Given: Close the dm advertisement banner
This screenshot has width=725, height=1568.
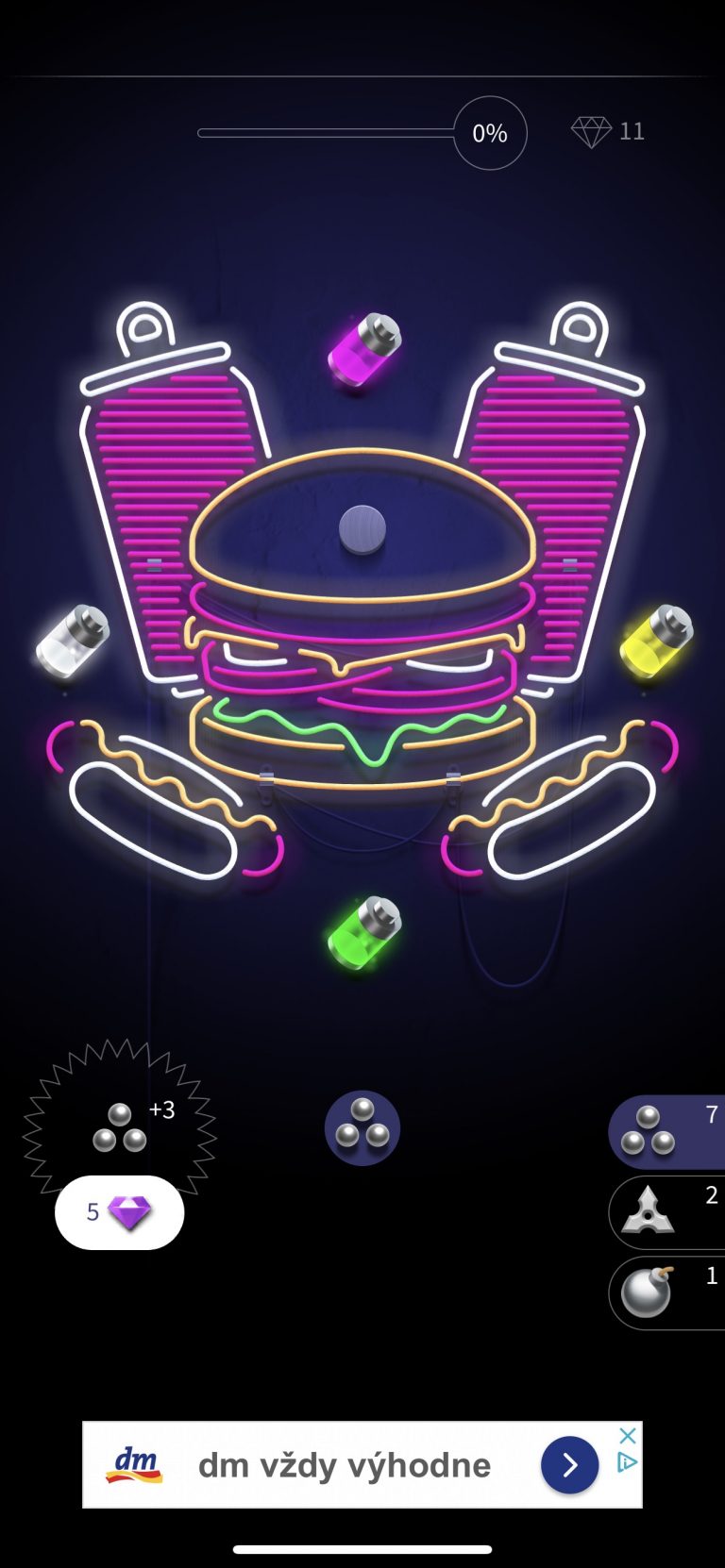Looking at the screenshot, I should pyautogui.click(x=627, y=1435).
